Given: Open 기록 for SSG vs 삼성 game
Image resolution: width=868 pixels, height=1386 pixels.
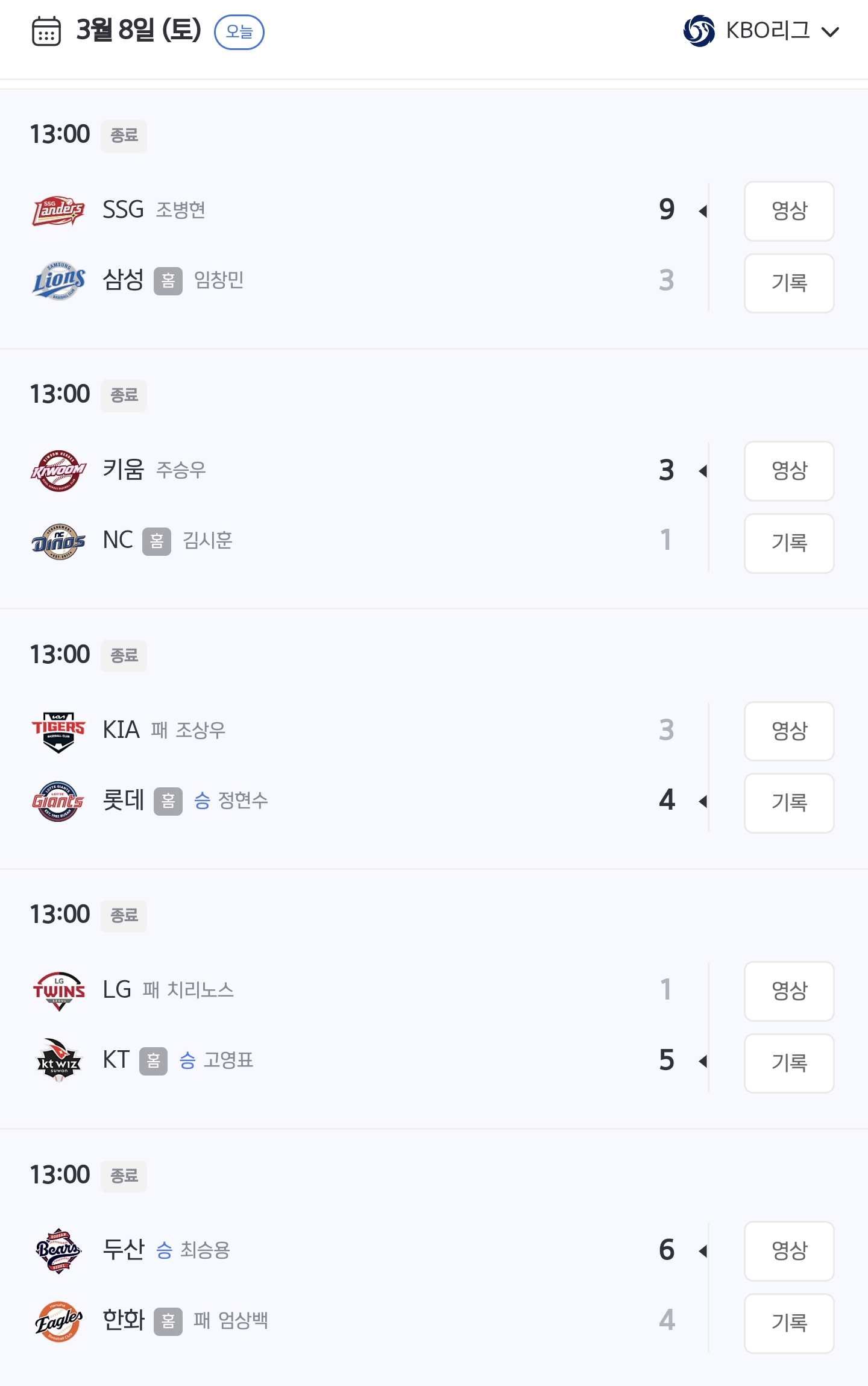Looking at the screenshot, I should point(788,283).
